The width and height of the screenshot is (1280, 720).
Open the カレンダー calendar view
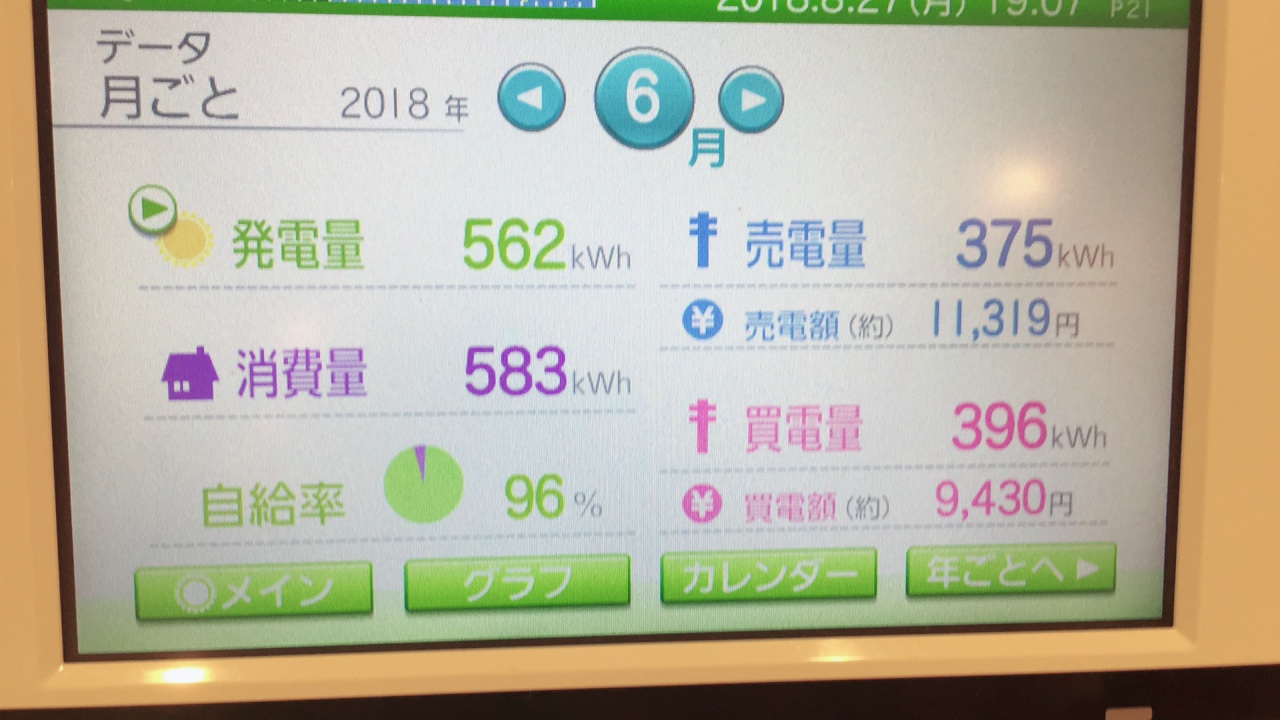[x=768, y=575]
